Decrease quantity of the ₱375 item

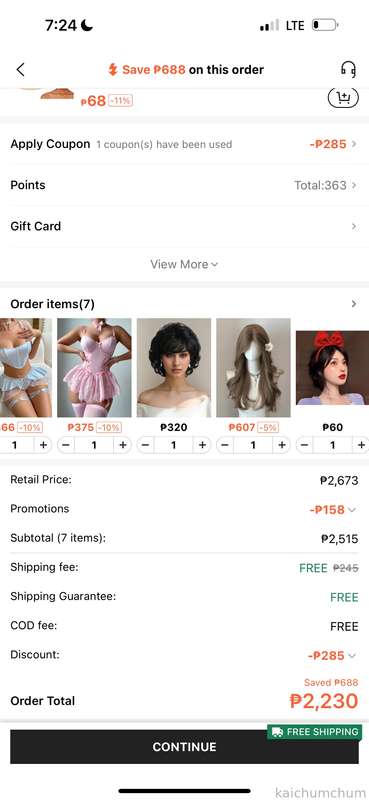pyautogui.click(x=66, y=445)
